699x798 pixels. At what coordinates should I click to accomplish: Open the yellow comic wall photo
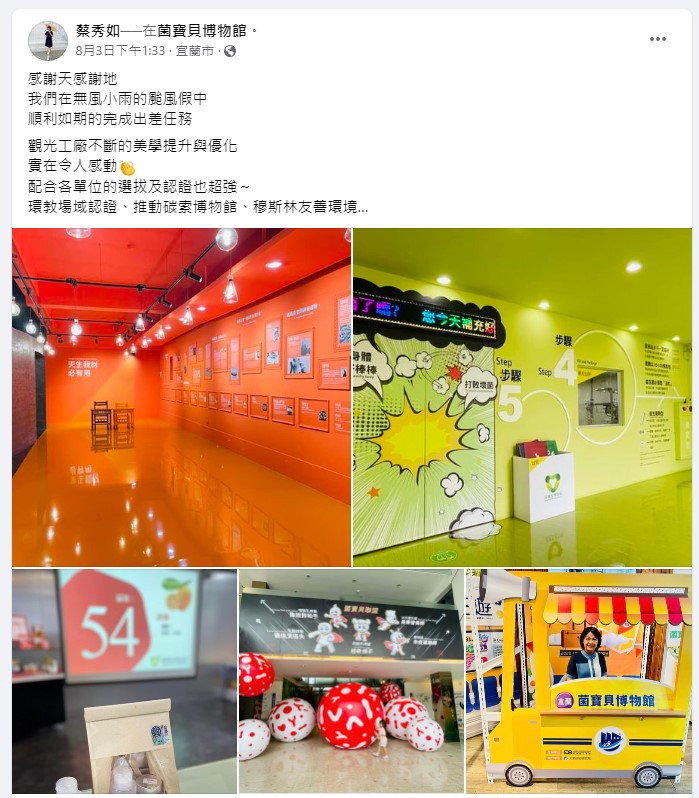click(x=523, y=397)
